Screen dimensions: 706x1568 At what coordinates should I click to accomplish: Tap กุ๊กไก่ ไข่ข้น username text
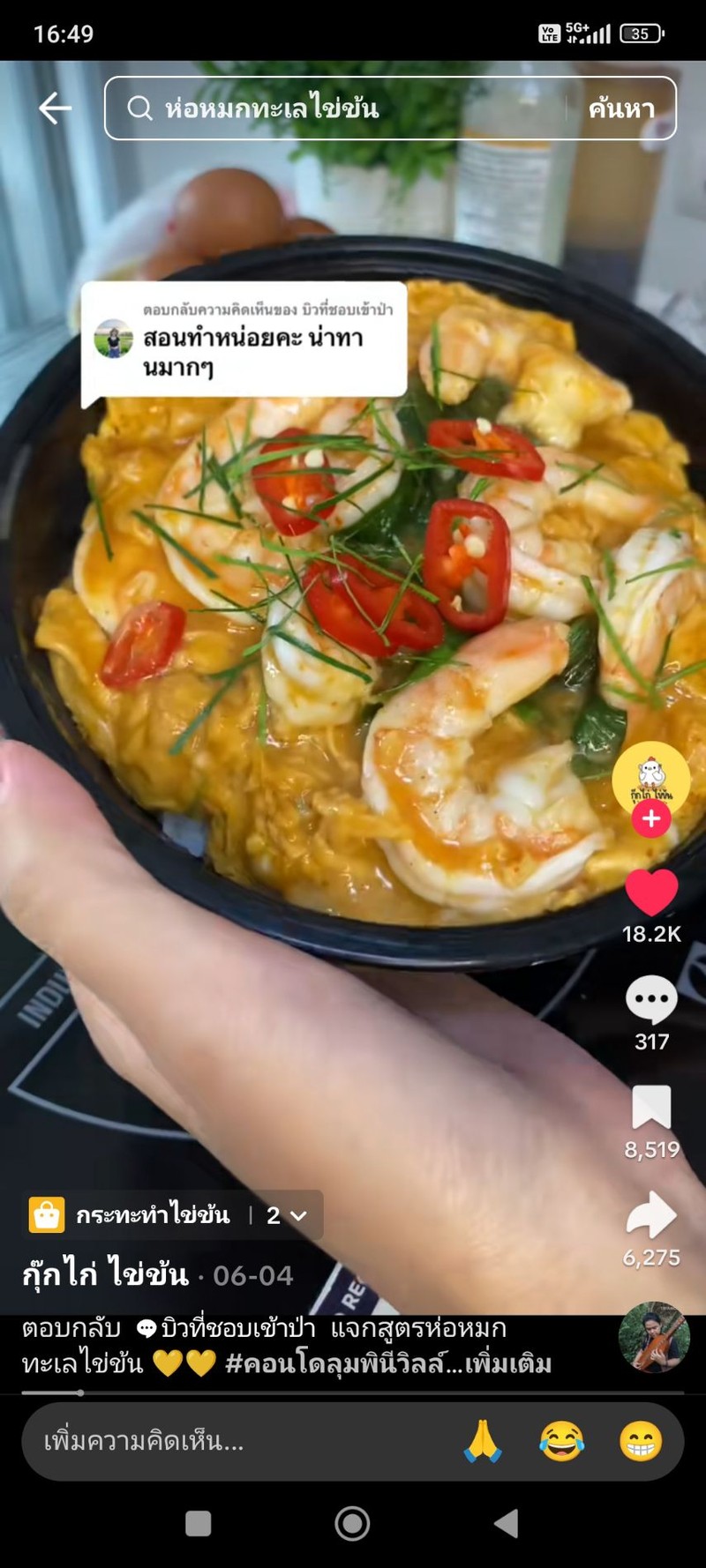click(106, 1274)
